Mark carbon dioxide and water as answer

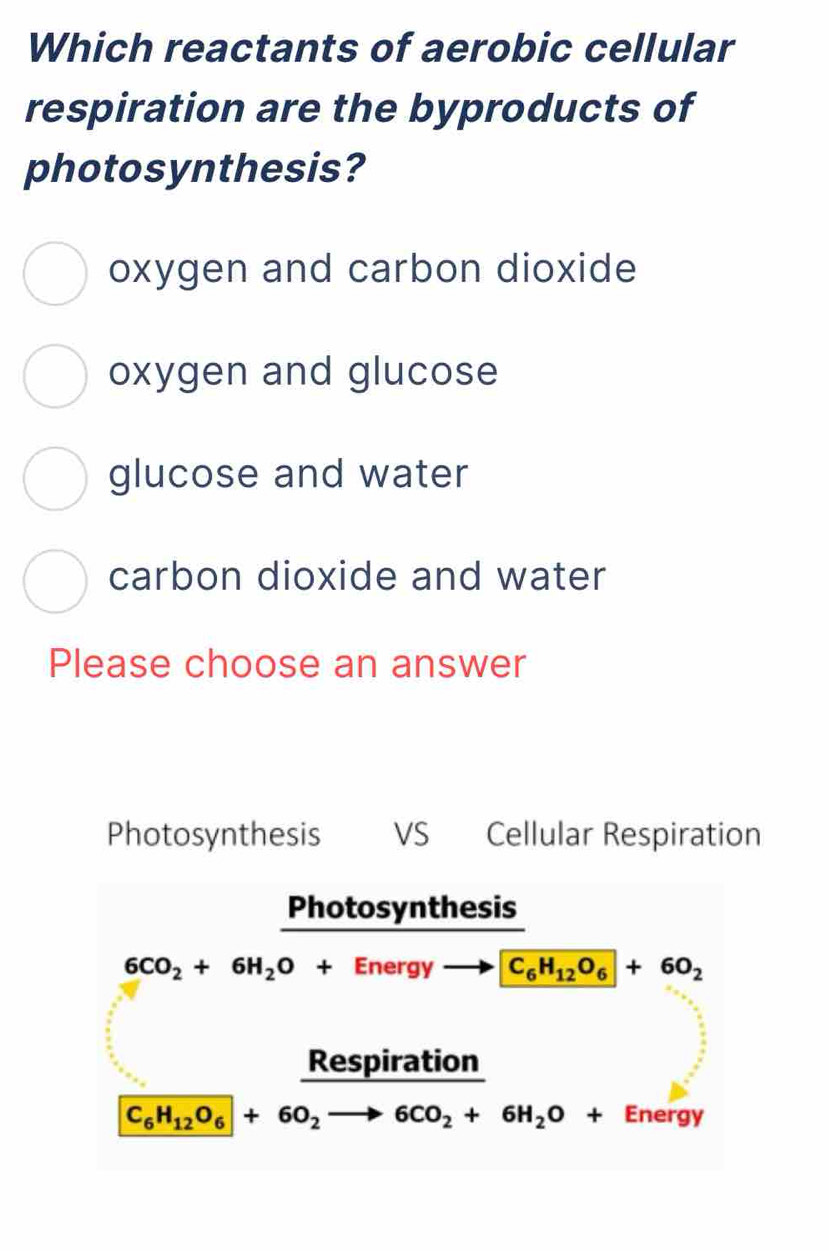55,580
